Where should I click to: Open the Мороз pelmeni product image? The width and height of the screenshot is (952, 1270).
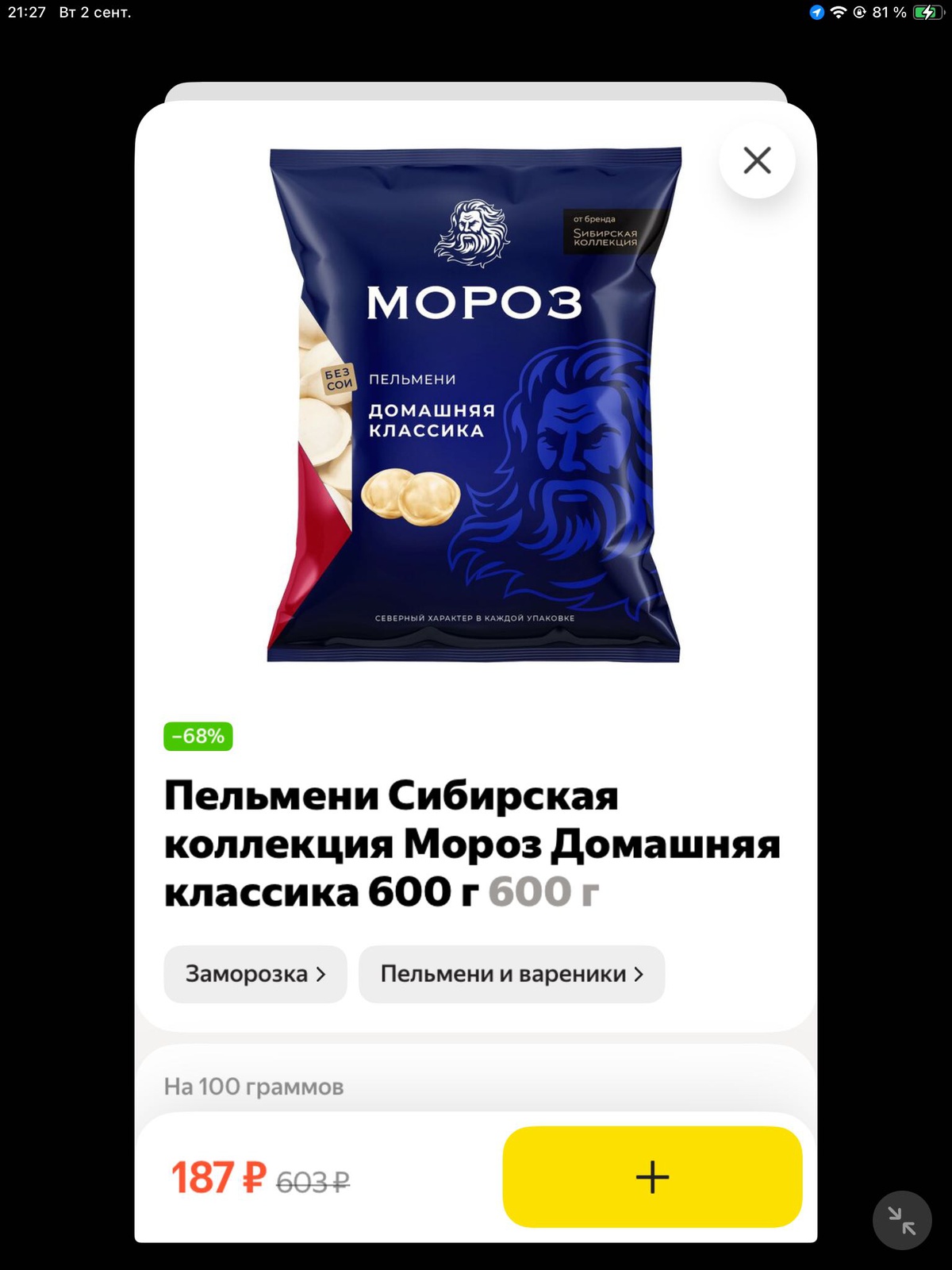point(474,405)
